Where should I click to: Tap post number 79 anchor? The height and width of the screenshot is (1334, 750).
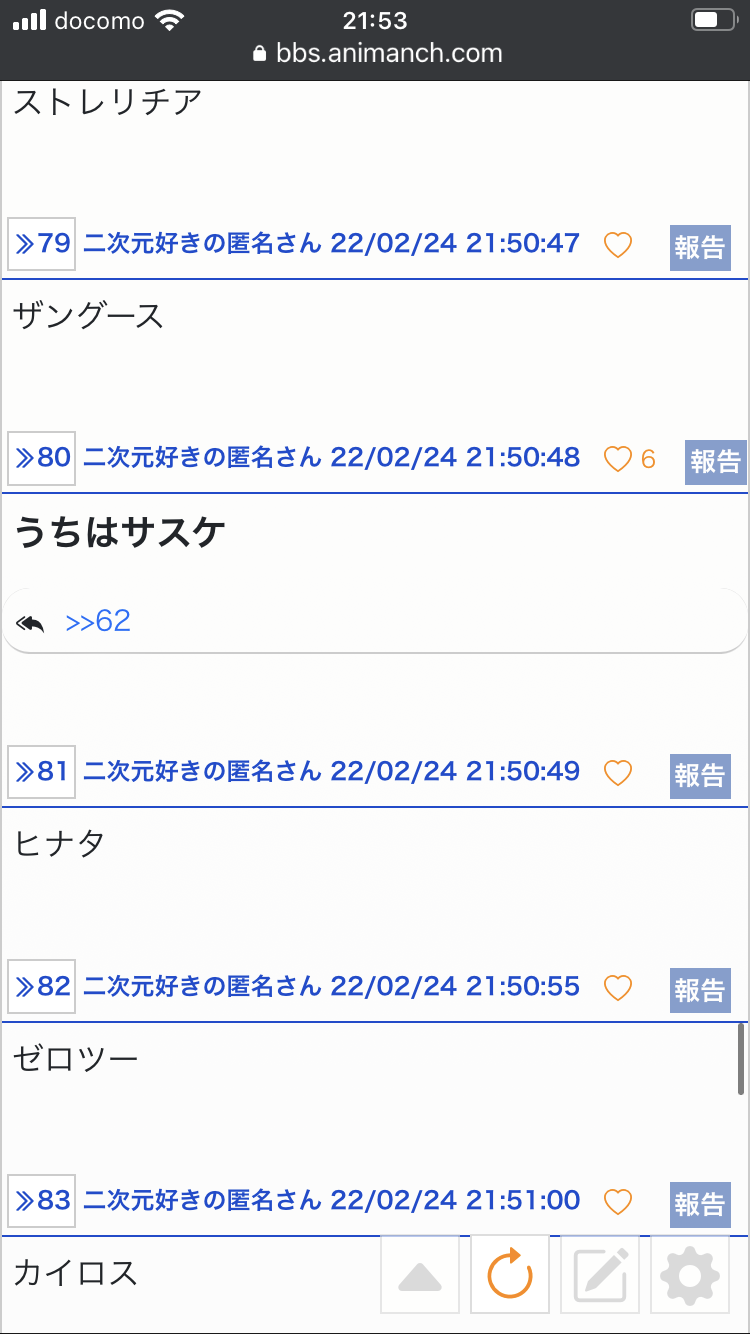point(41,244)
